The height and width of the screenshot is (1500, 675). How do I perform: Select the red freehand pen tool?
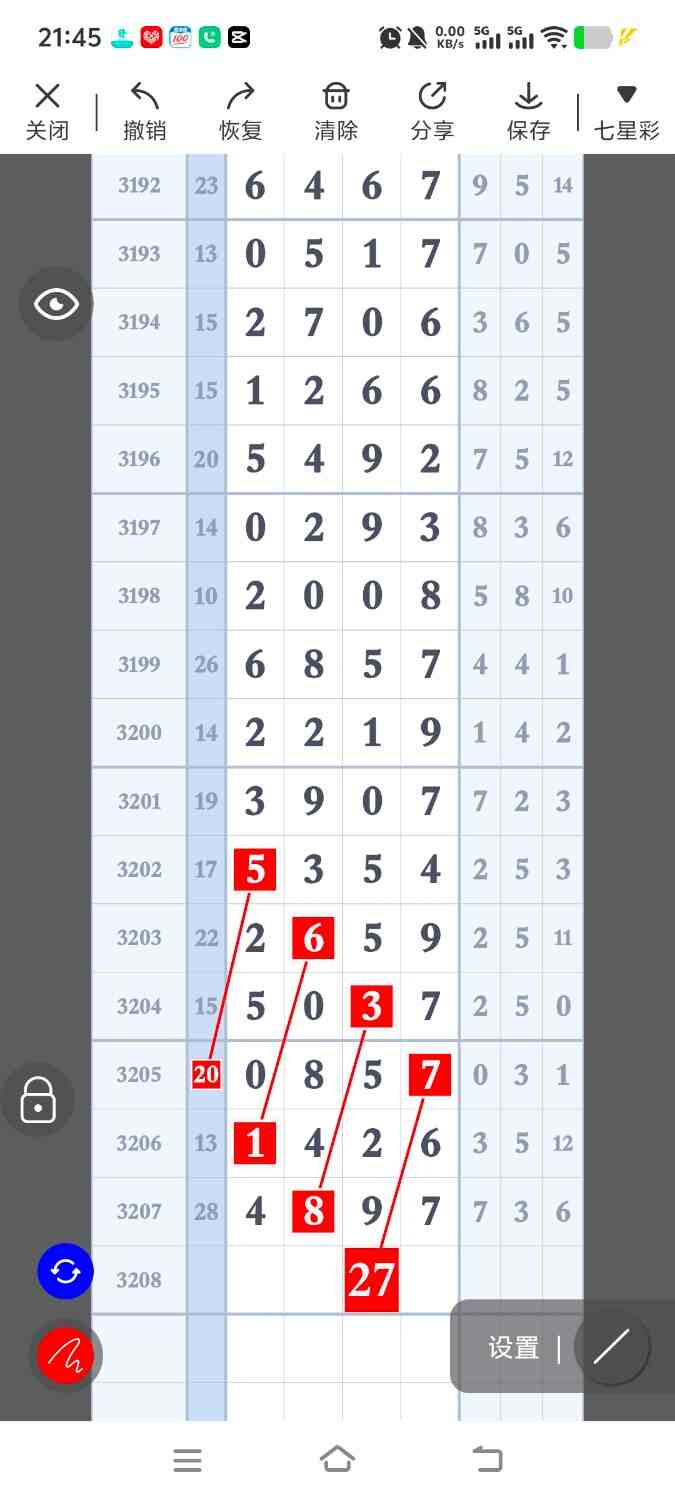point(65,1356)
